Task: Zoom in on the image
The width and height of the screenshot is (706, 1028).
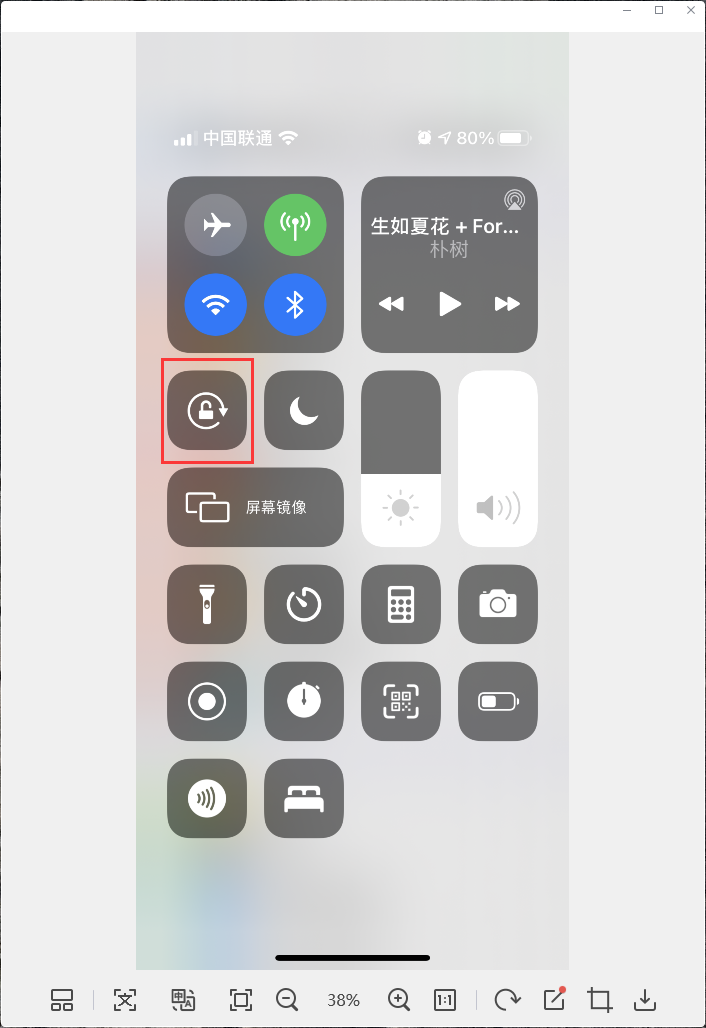Action: point(398,999)
